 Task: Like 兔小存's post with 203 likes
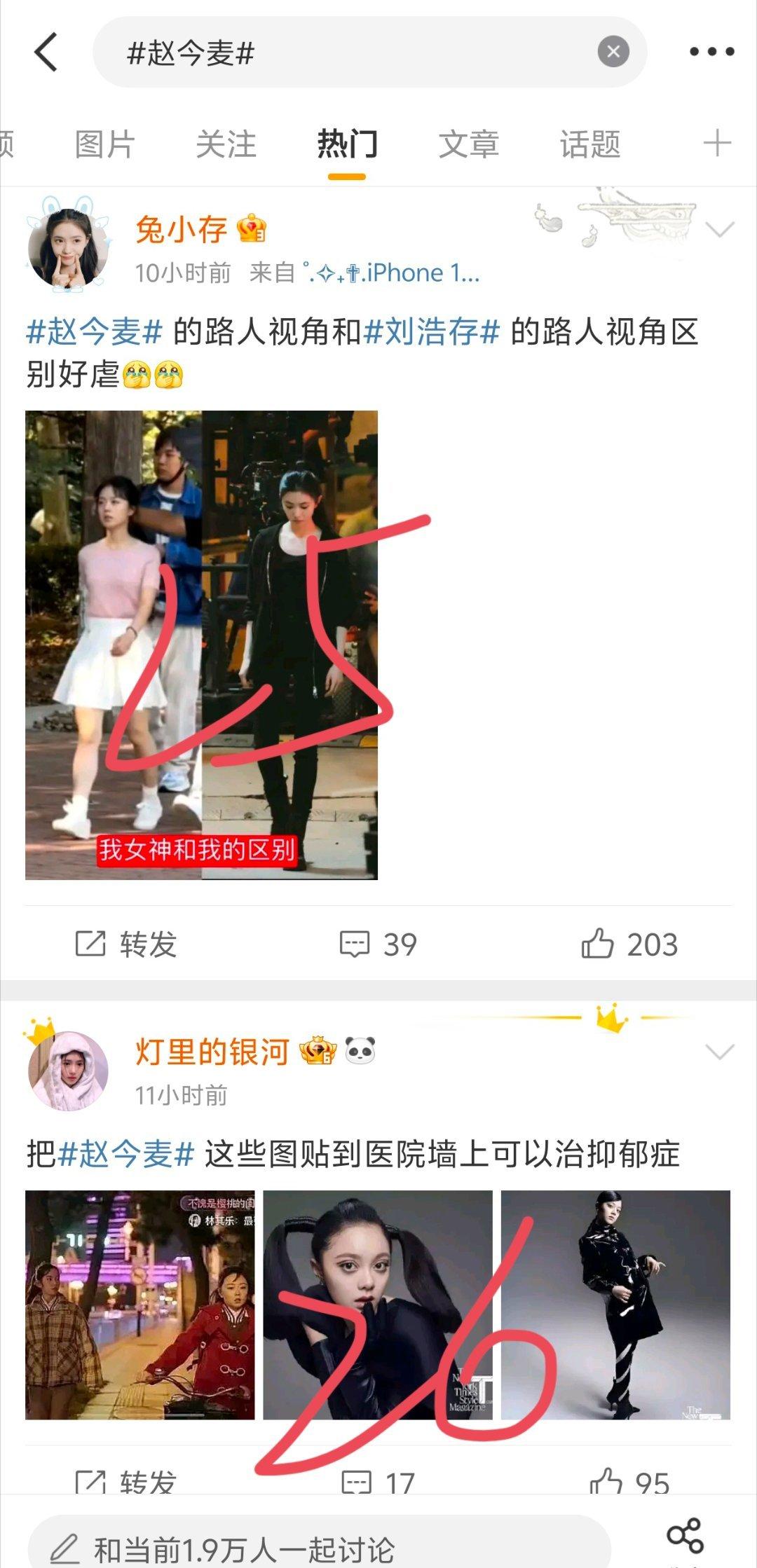pyautogui.click(x=629, y=944)
